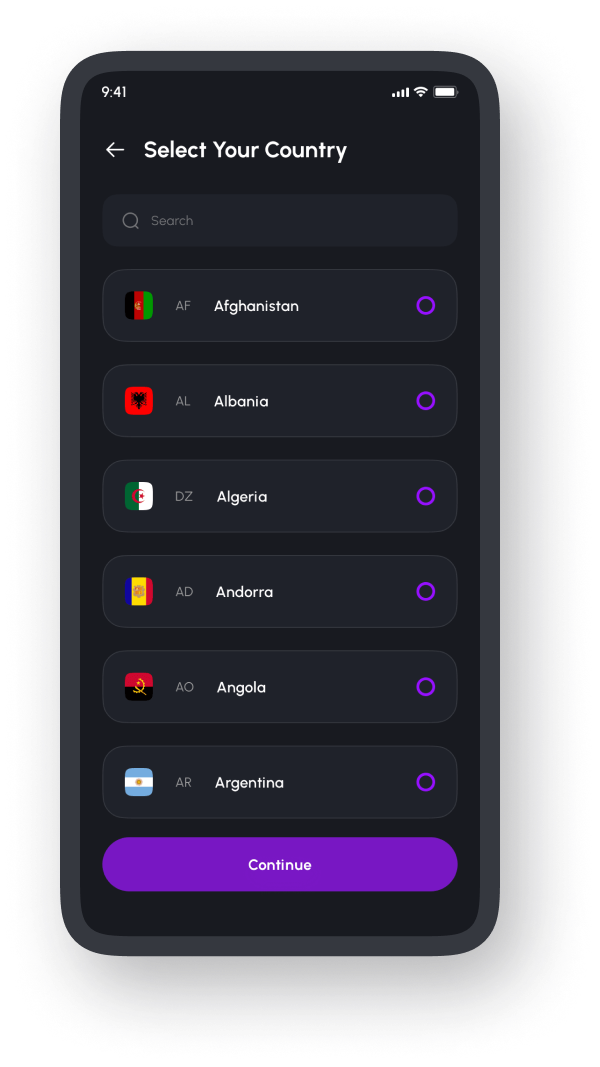Choose the Albania radio button
The image size is (600, 1067).
(425, 401)
